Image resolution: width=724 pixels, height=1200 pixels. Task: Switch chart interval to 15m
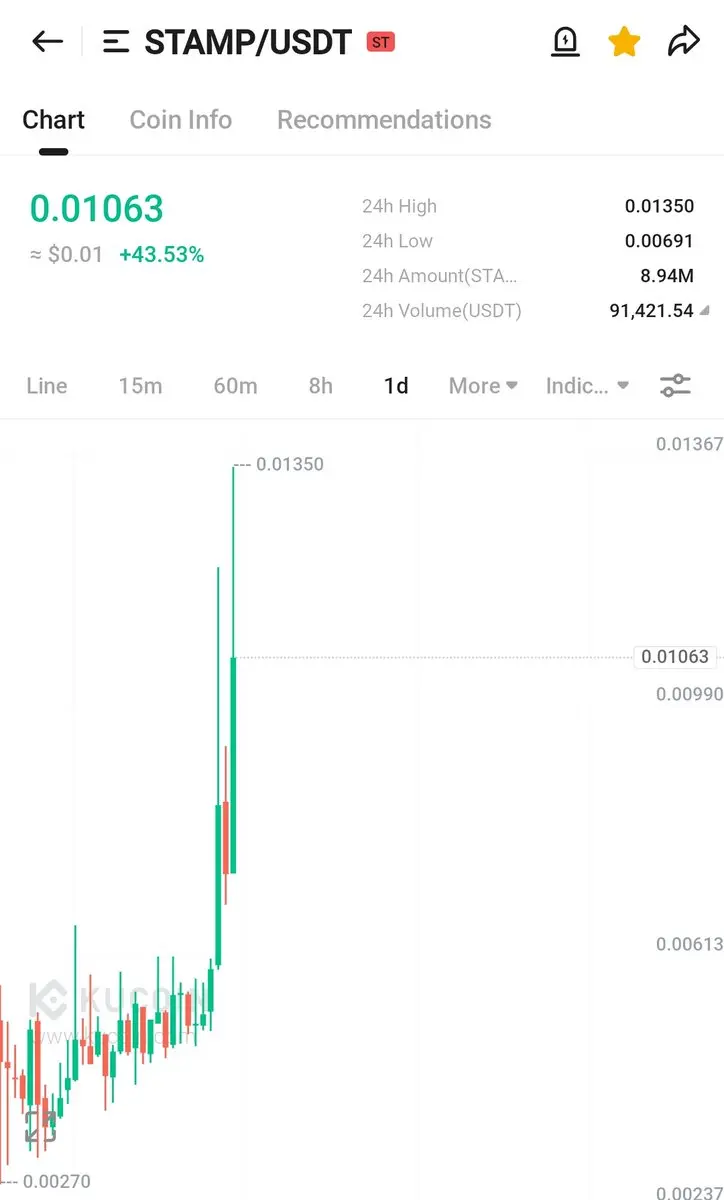140,386
